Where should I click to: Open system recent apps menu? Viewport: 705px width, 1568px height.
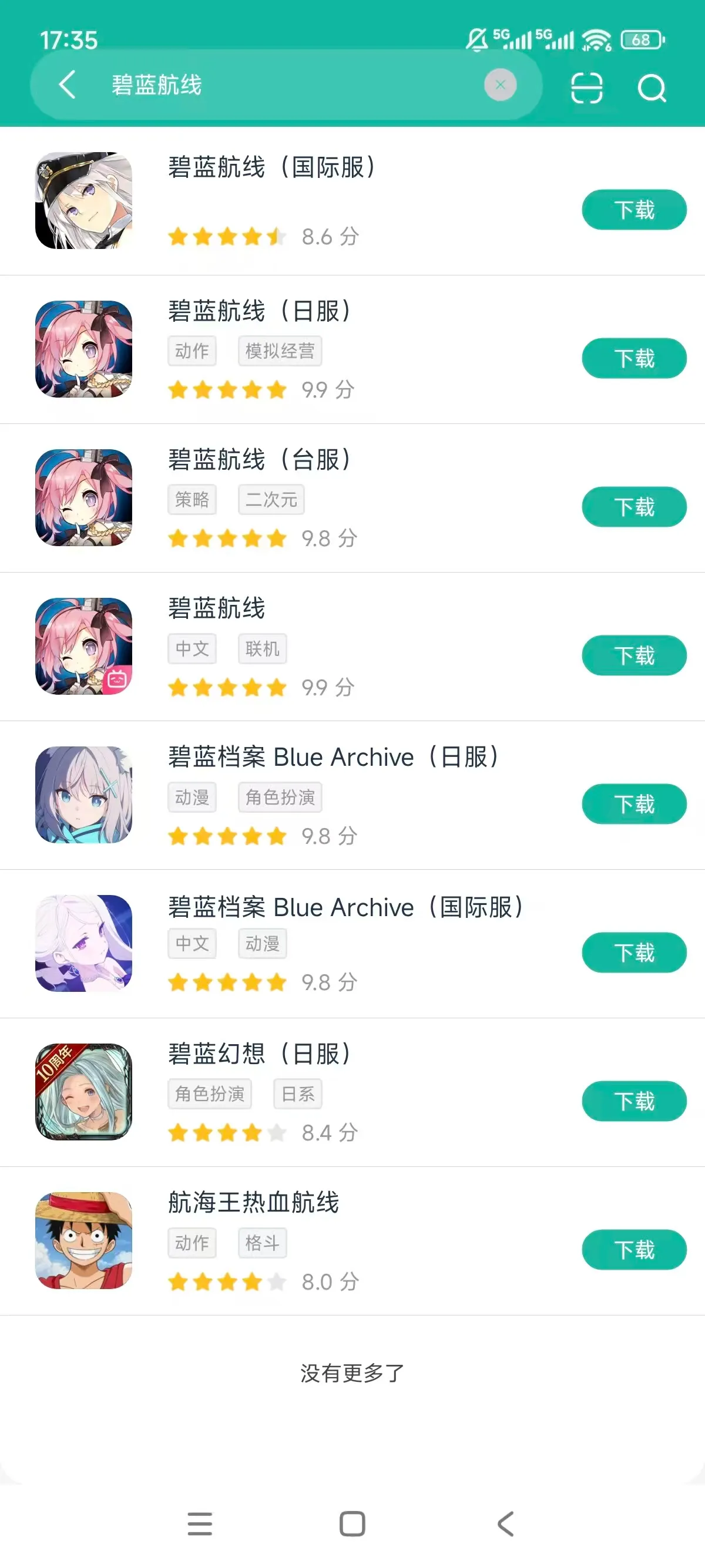(200, 1523)
